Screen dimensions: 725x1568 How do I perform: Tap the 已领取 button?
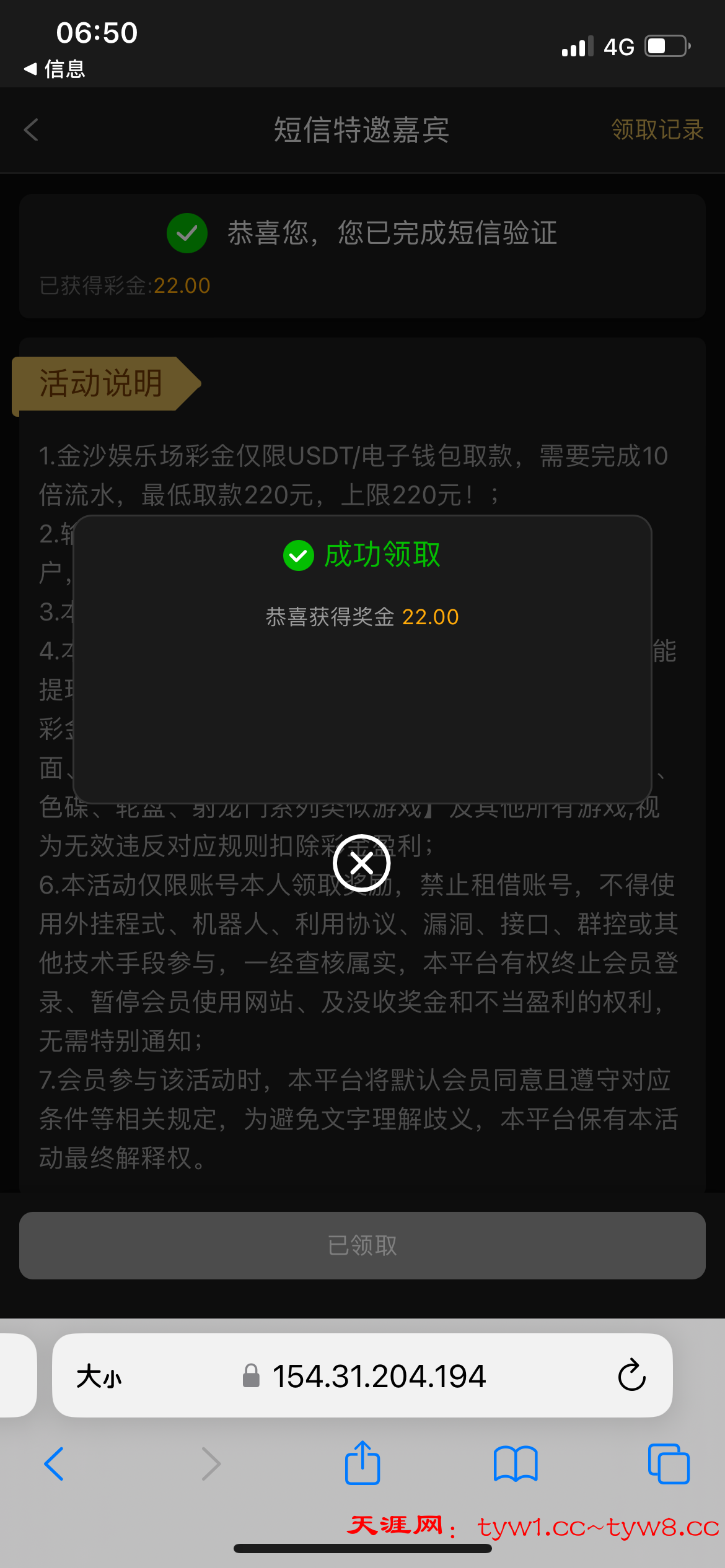click(x=362, y=1246)
